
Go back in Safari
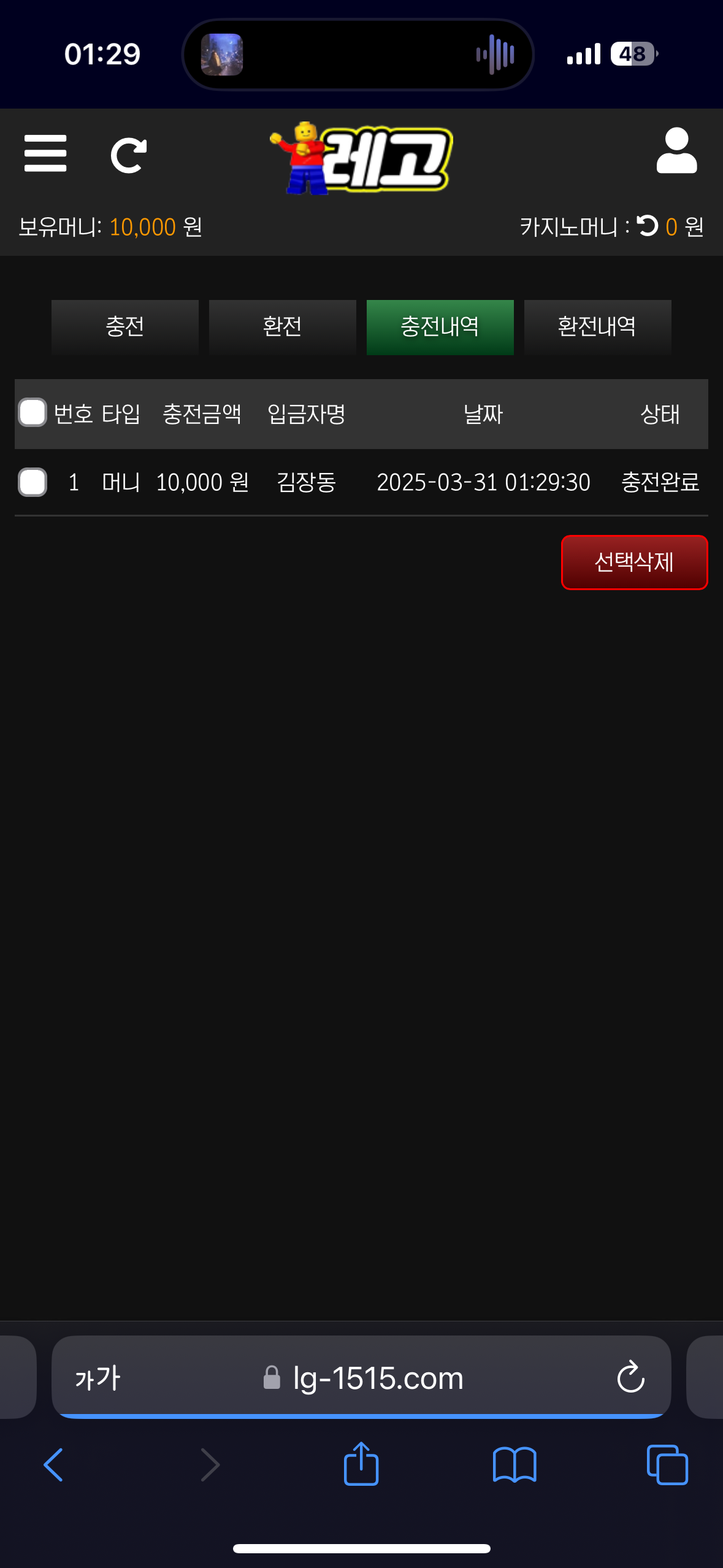point(54,1465)
